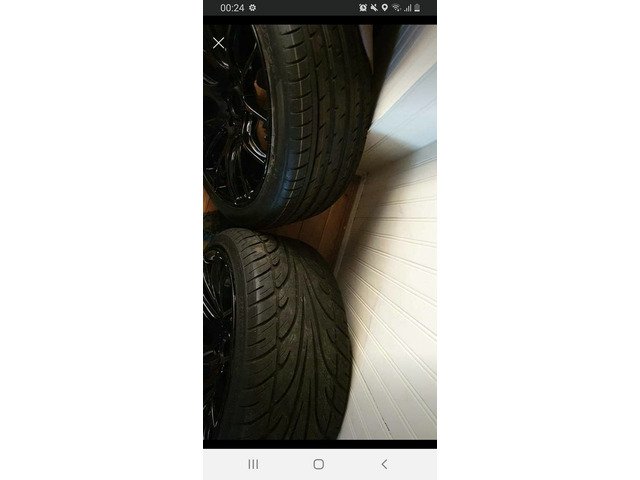Open the recent apps view
Viewport: 640px width, 480px height.
point(253,464)
